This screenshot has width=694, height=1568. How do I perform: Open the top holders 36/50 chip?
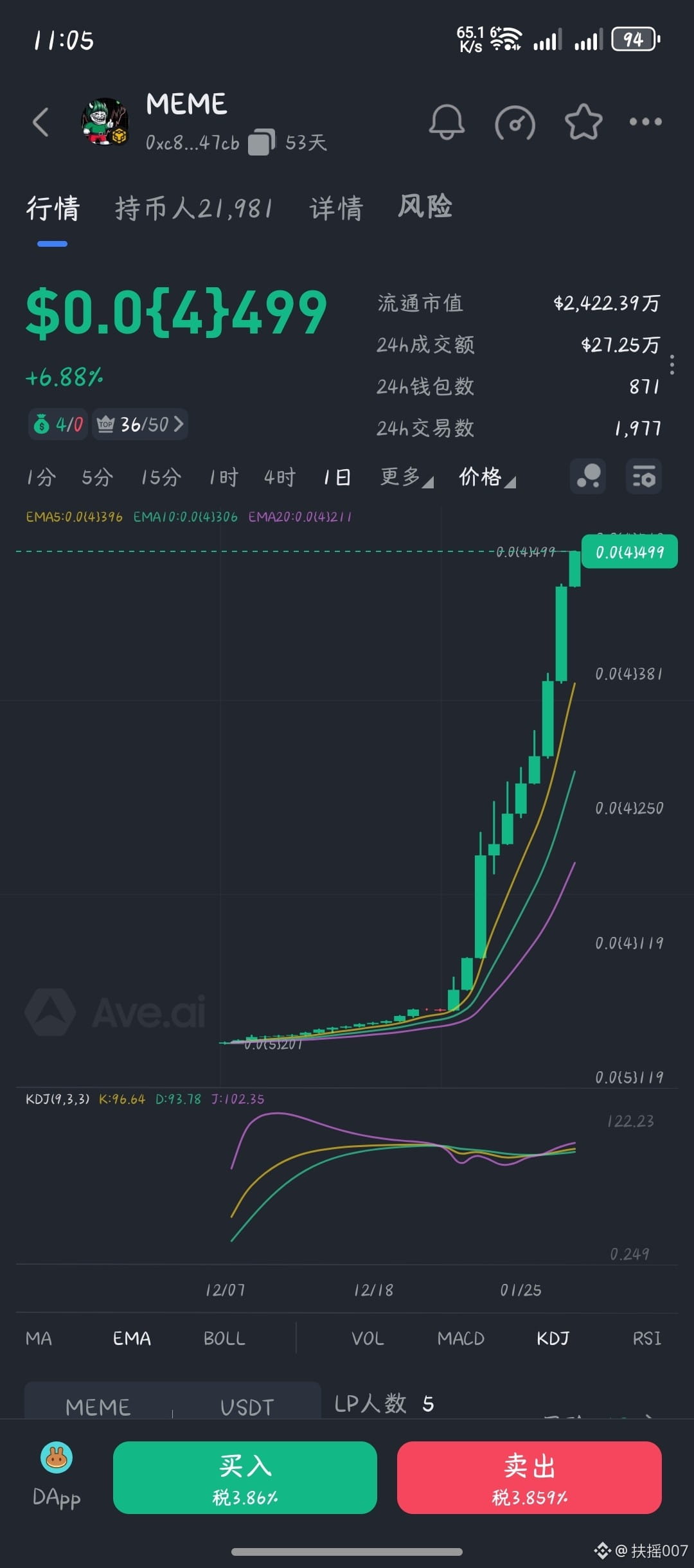140,424
